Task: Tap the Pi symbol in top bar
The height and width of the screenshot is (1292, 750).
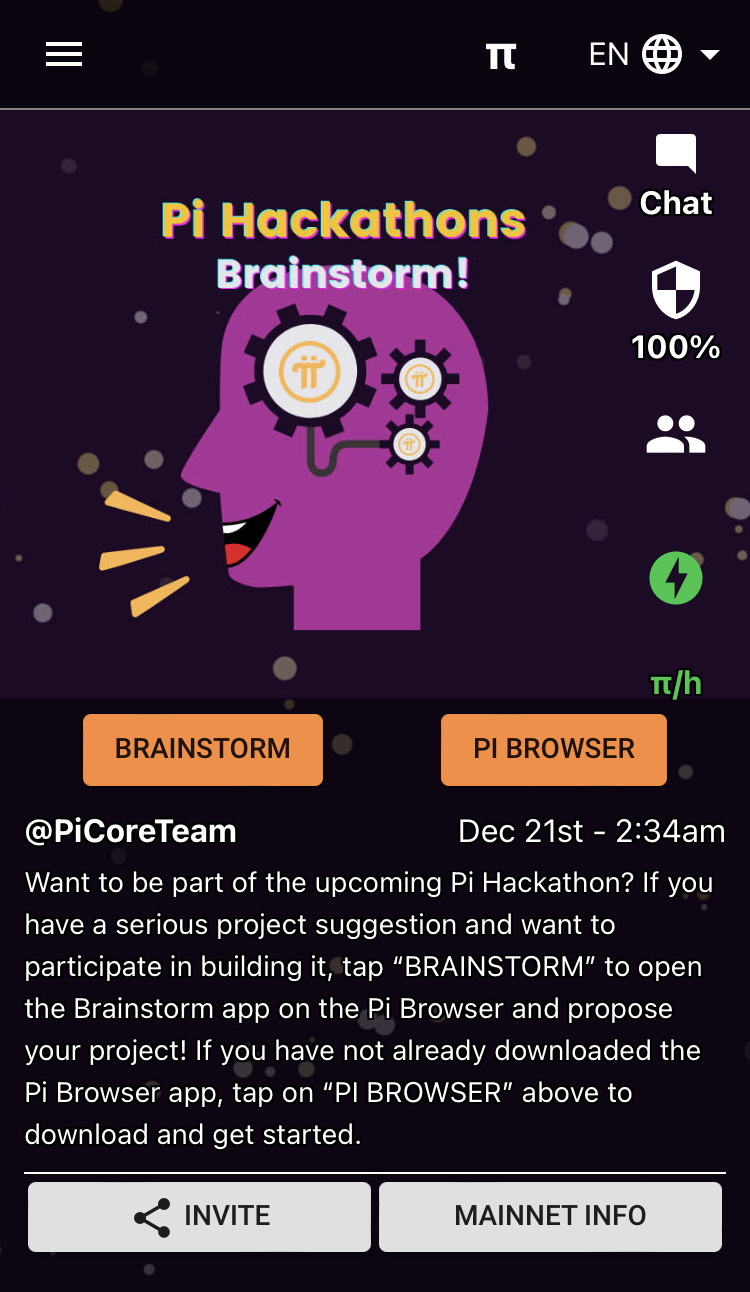Action: click(501, 56)
